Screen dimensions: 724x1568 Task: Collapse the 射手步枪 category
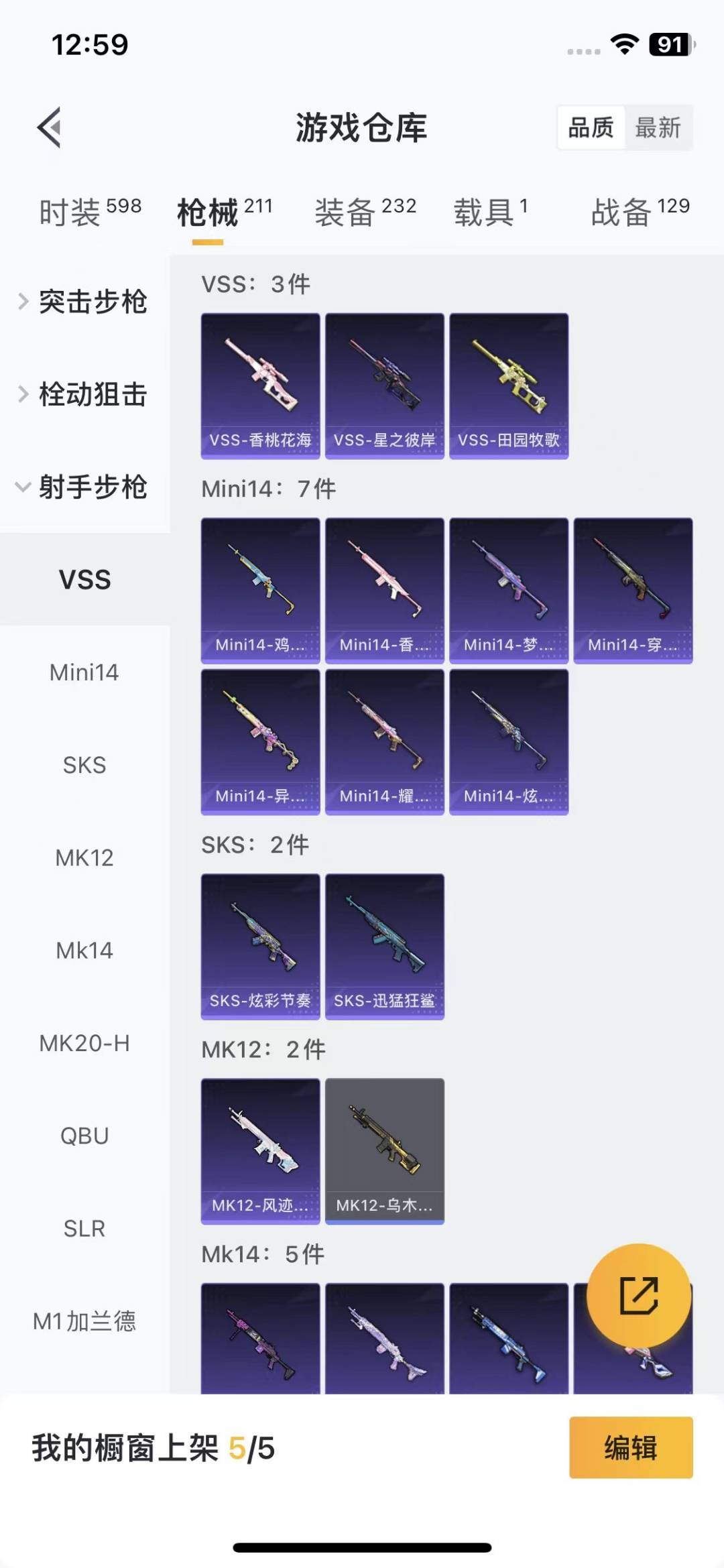[x=84, y=487]
